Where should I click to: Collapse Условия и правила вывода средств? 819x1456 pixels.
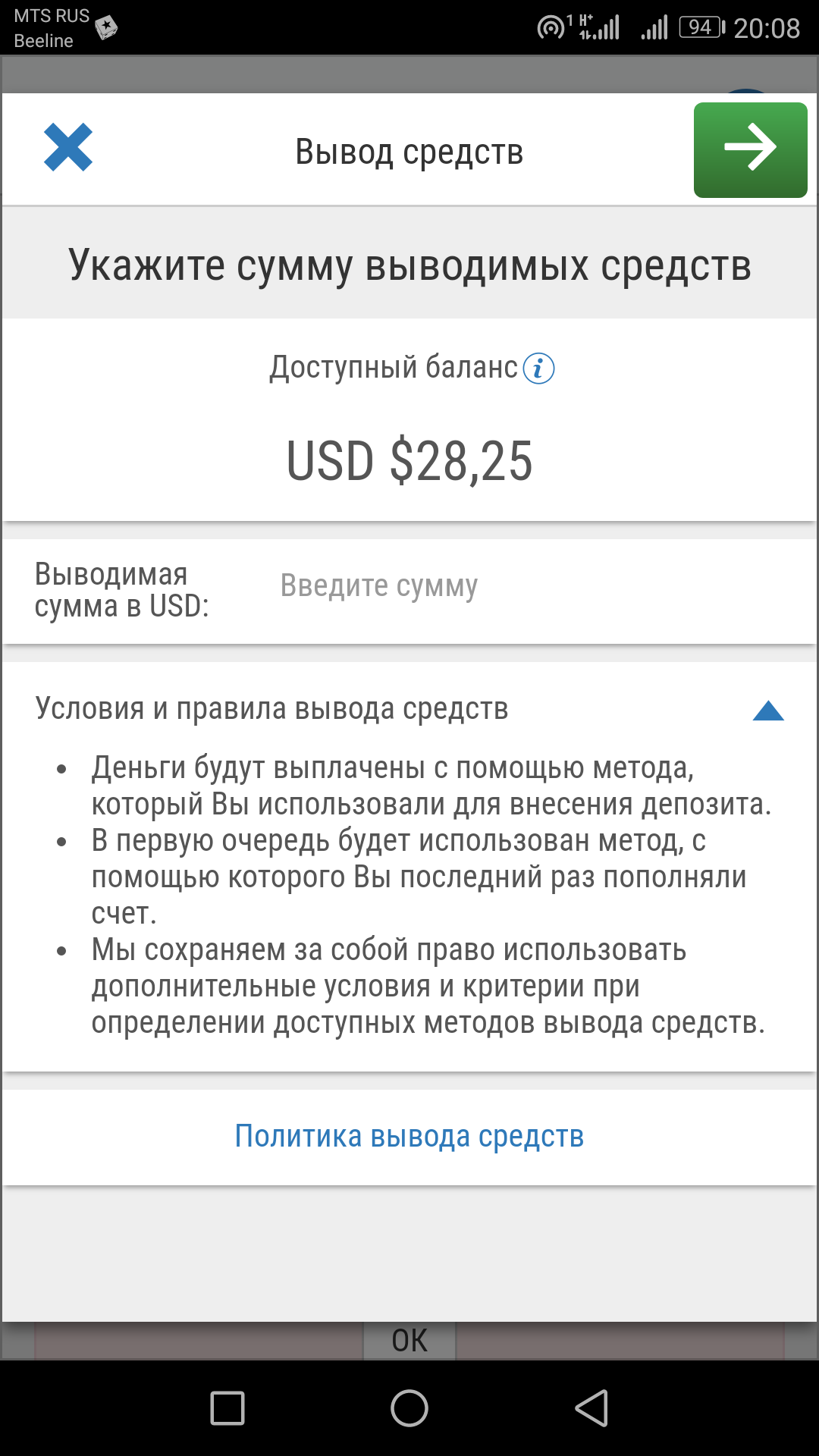point(767,711)
